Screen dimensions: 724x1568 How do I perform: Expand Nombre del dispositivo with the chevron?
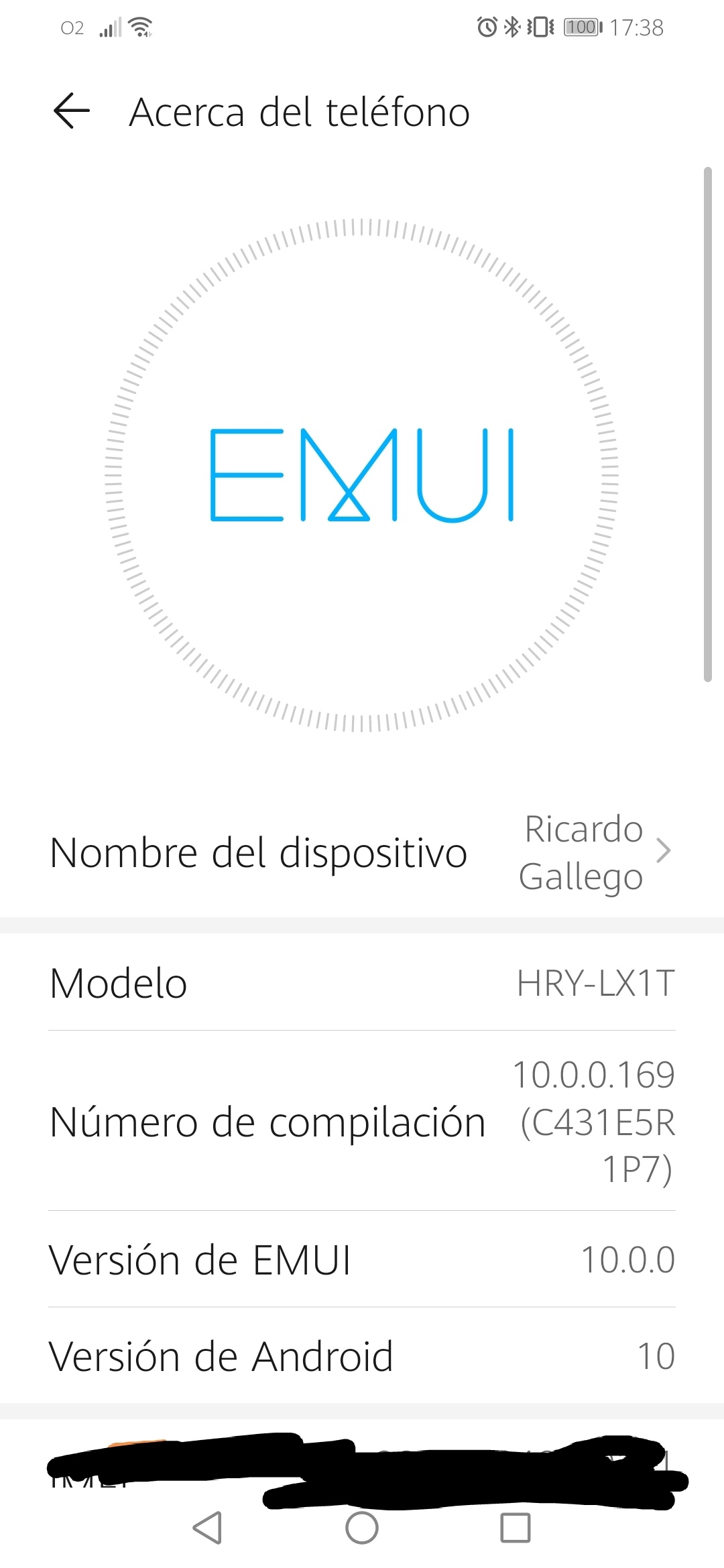pyautogui.click(x=664, y=851)
